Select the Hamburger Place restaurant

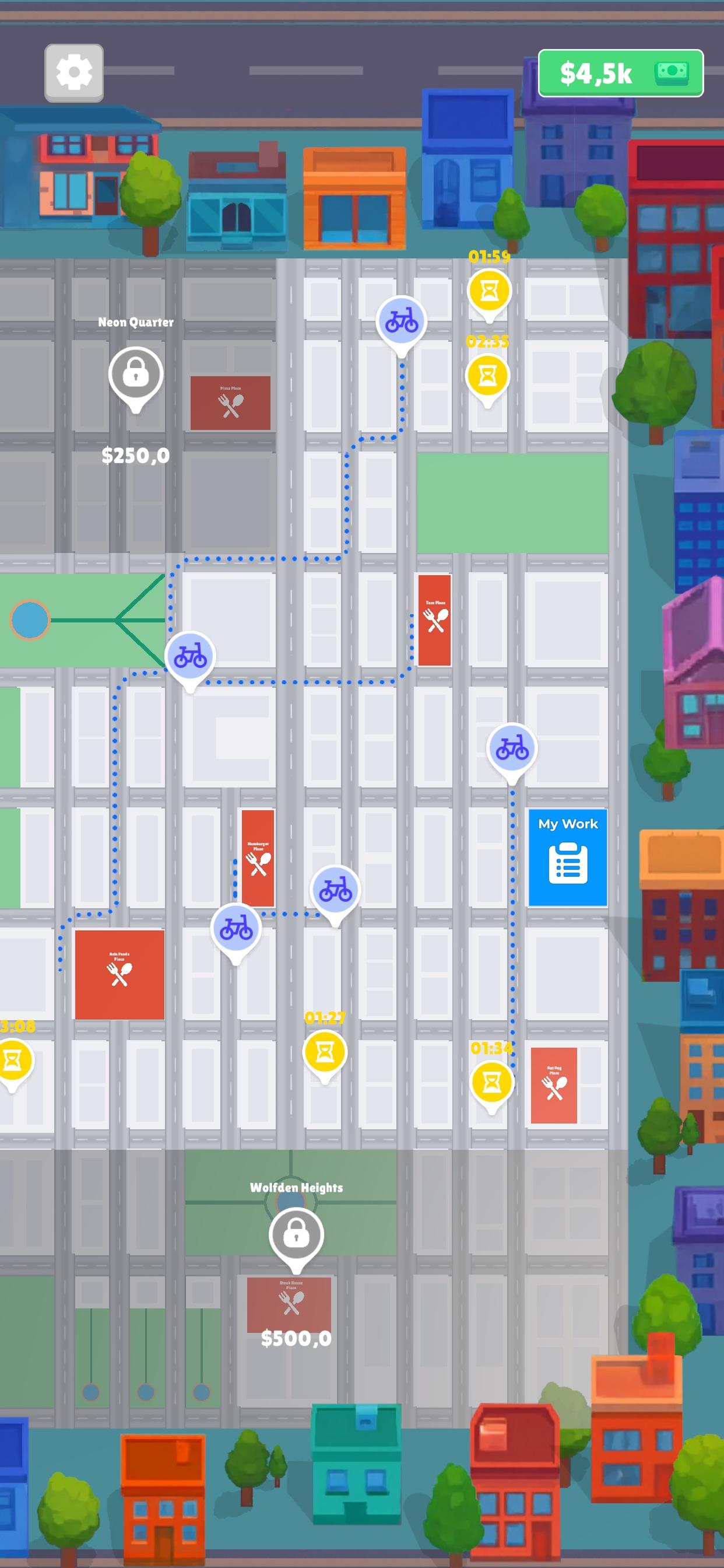coord(258,858)
